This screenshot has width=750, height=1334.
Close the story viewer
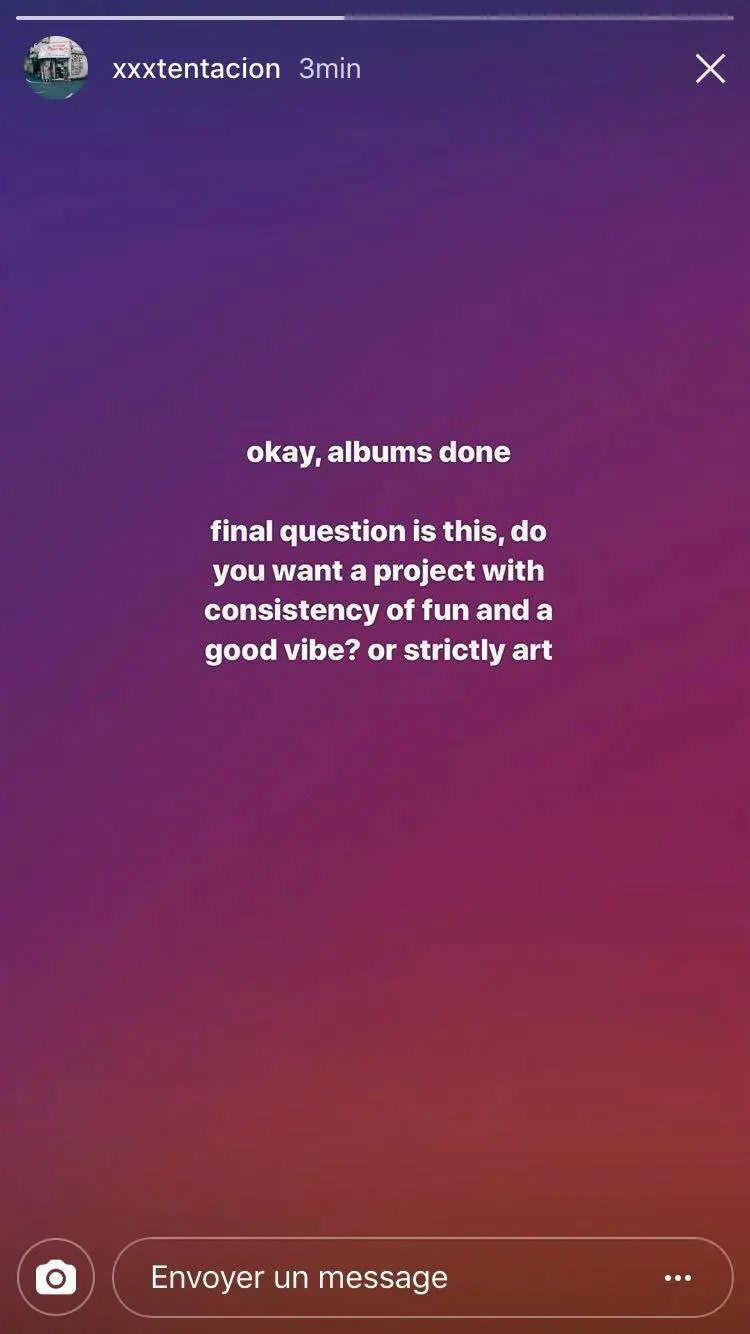point(710,68)
